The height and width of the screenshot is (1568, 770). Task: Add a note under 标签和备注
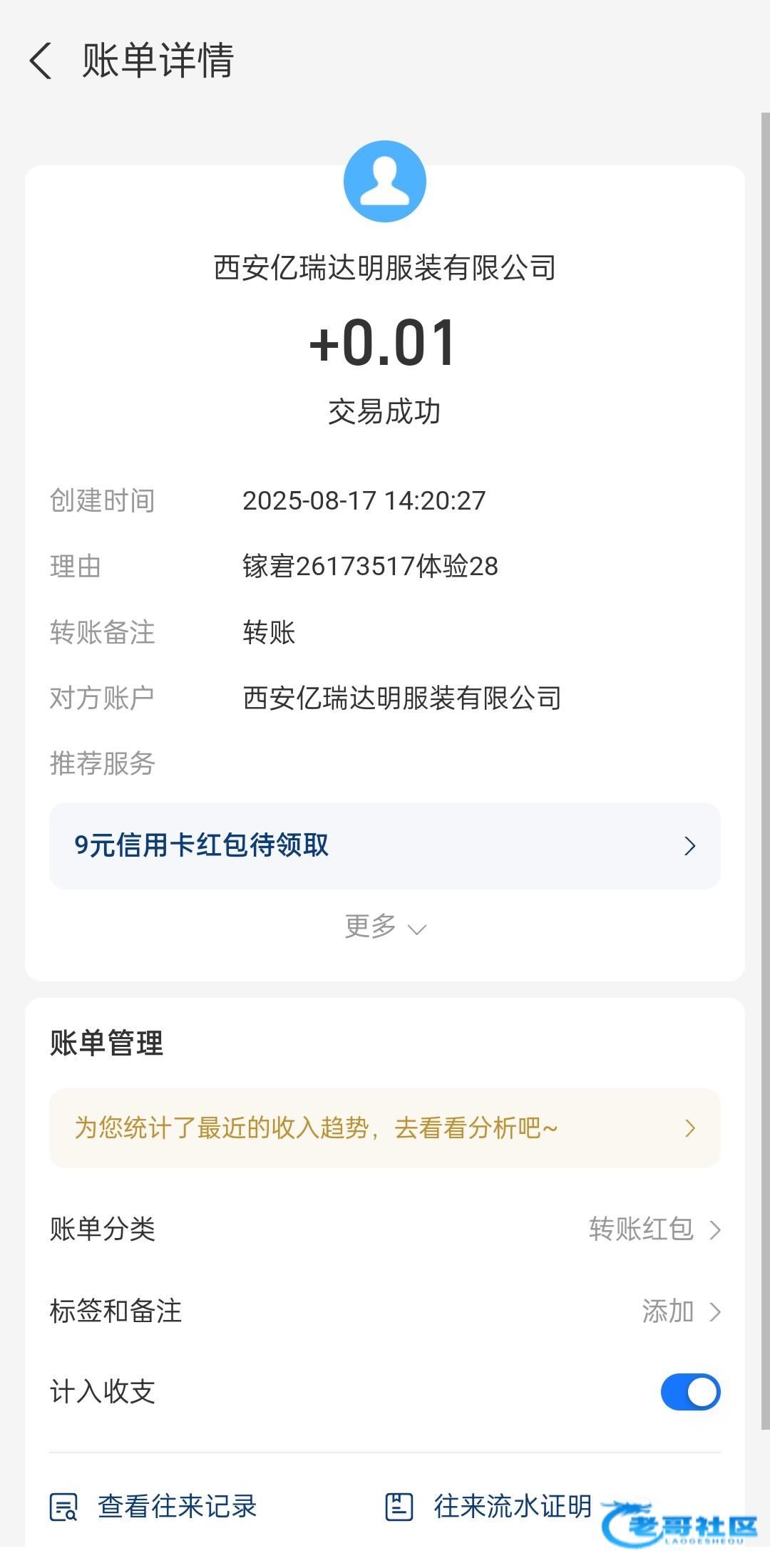[x=385, y=1311]
